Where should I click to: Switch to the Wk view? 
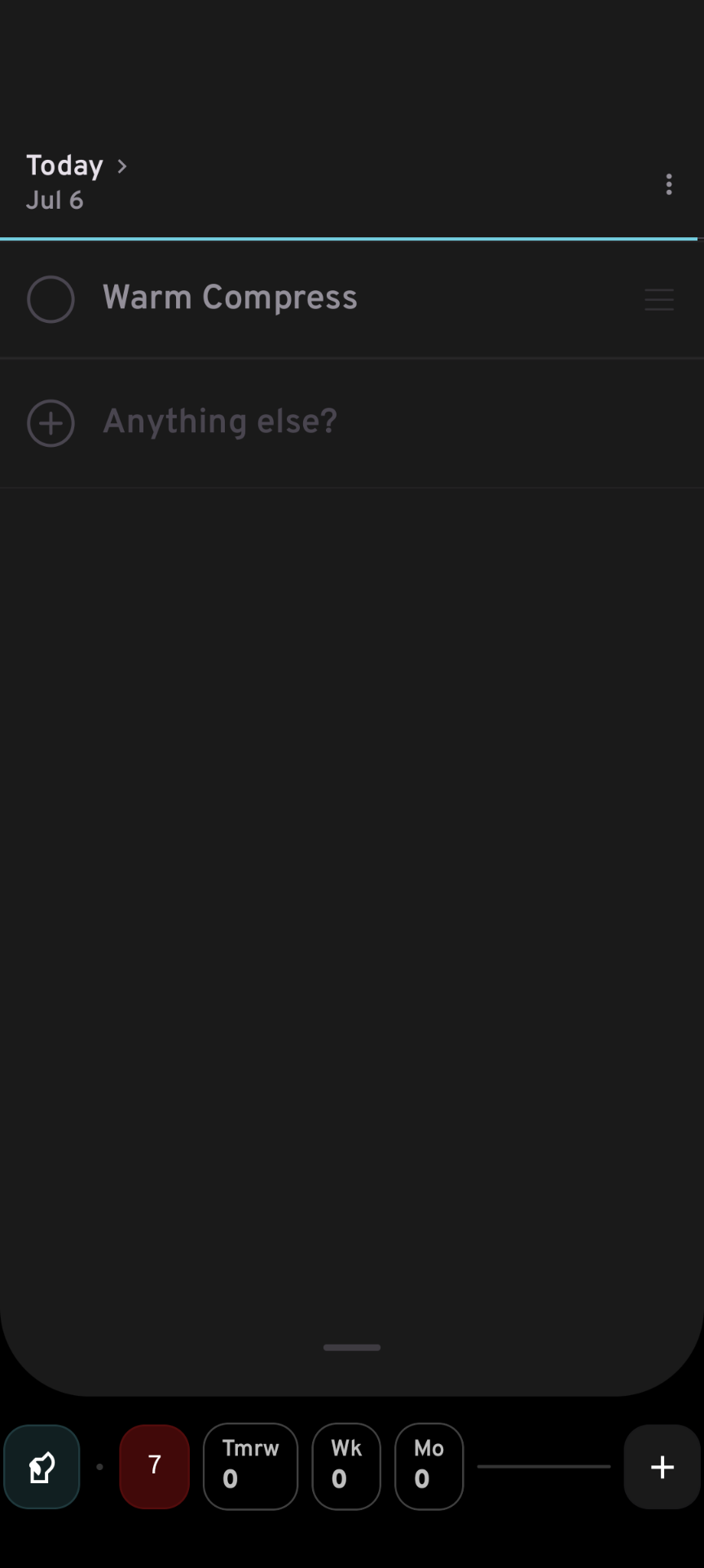(x=346, y=1466)
